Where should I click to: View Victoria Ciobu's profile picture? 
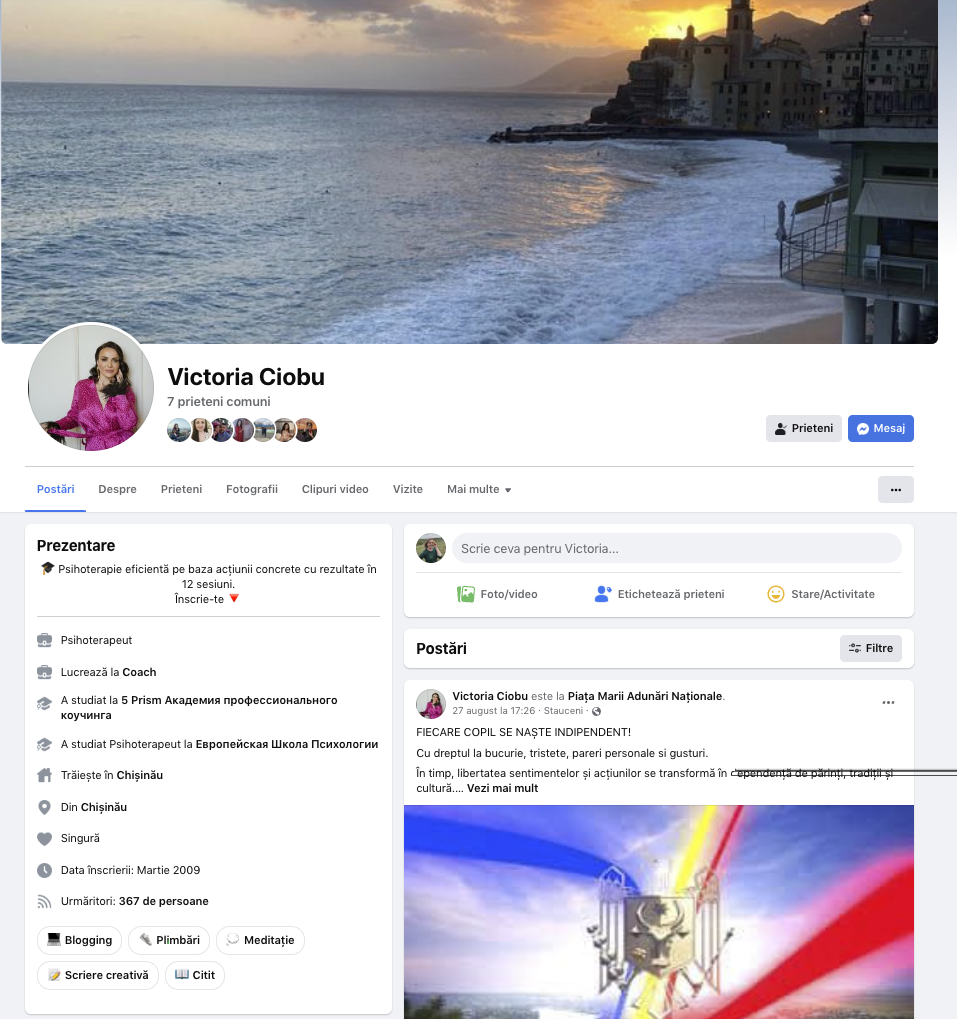coord(91,388)
